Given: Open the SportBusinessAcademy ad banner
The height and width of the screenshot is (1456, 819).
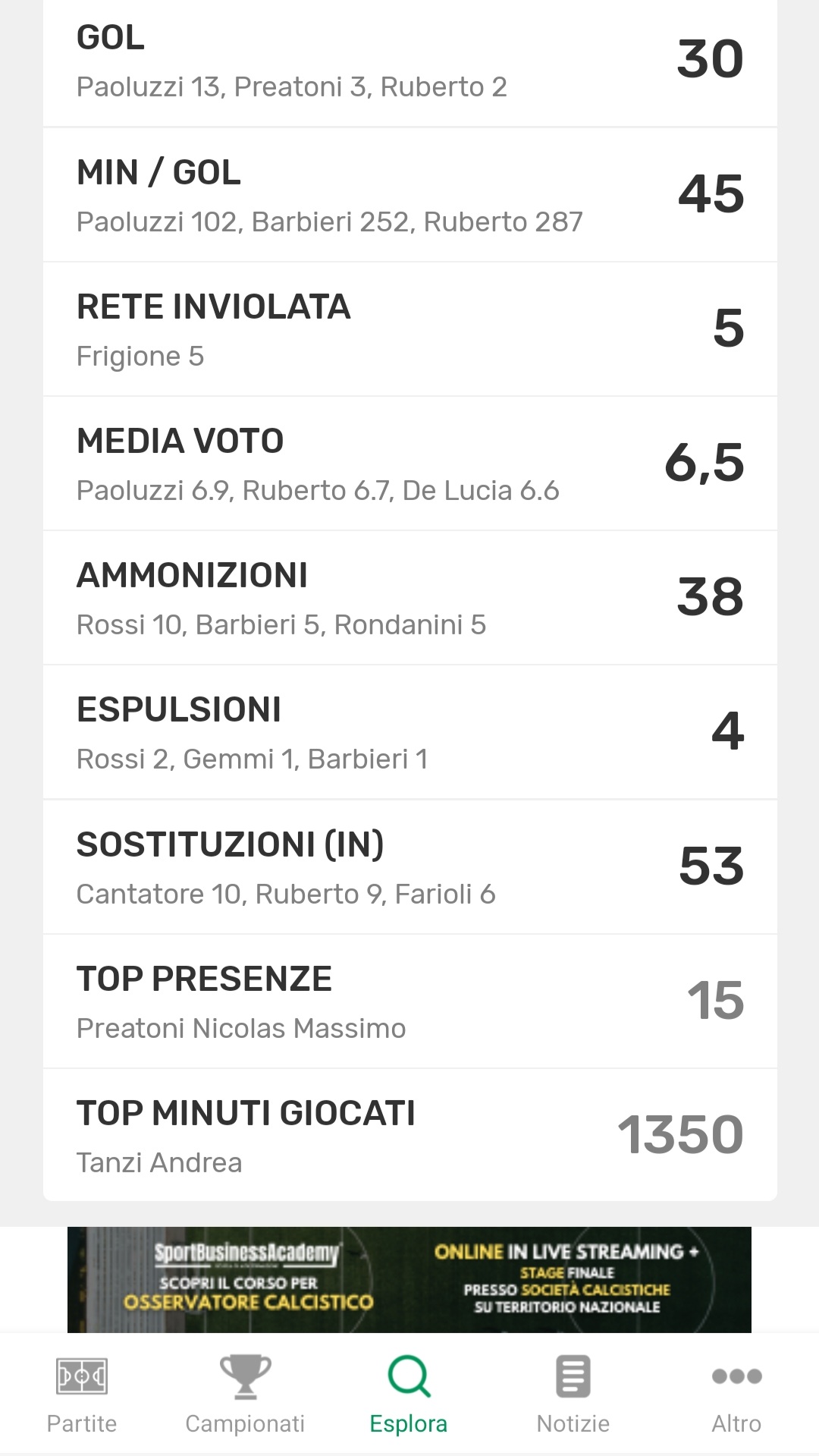Looking at the screenshot, I should click(x=409, y=1279).
